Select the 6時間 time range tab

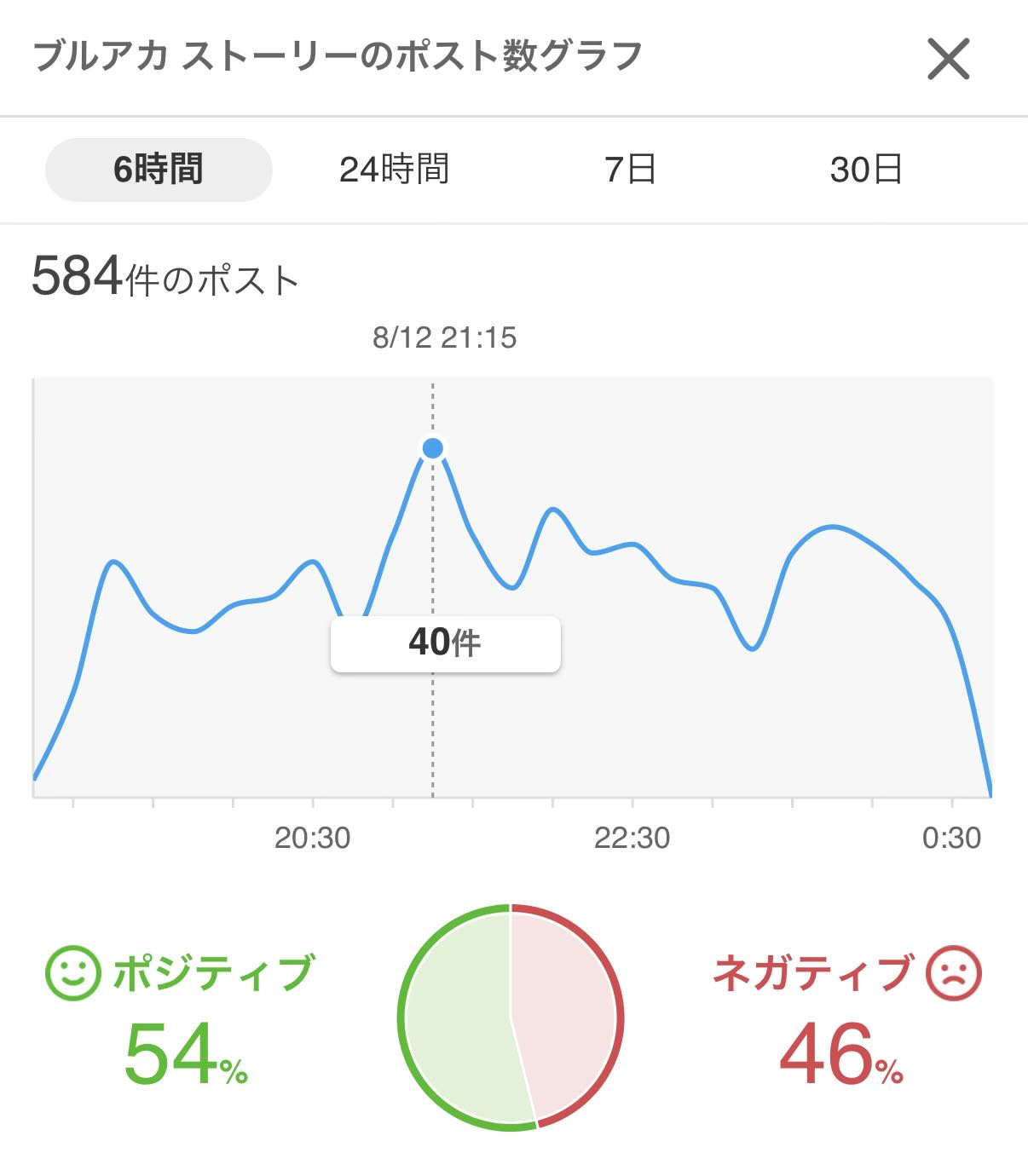pos(159,170)
